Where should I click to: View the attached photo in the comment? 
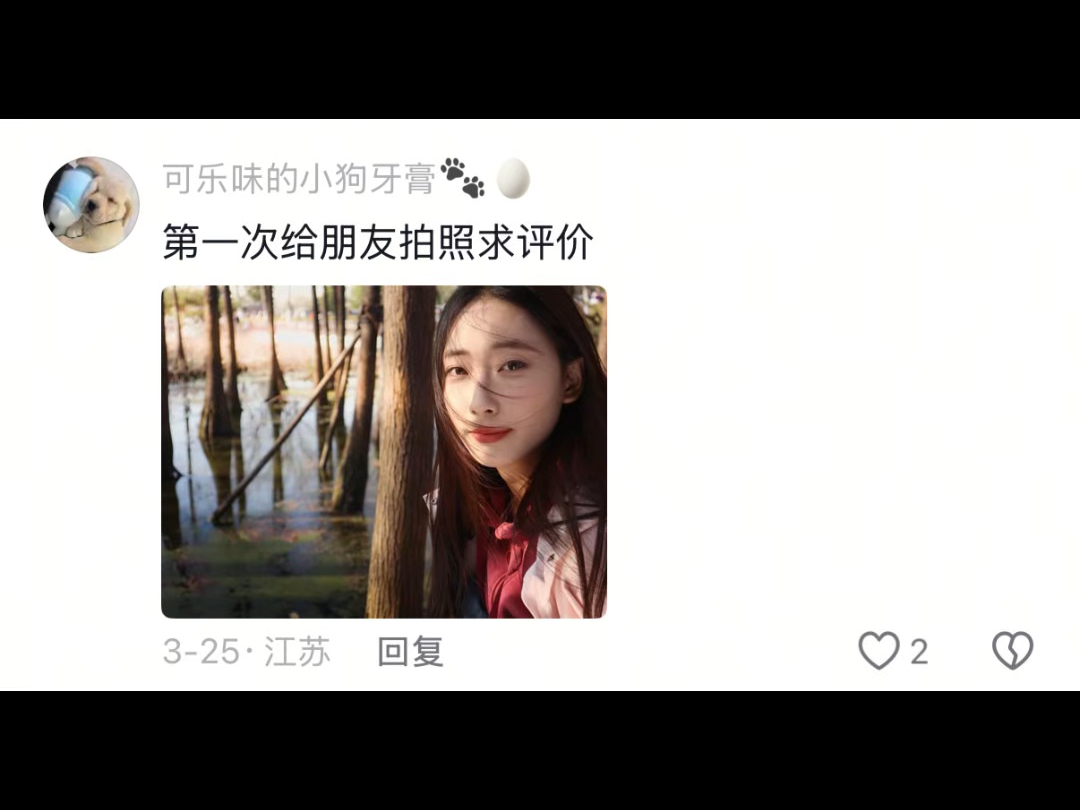pyautogui.click(x=384, y=452)
